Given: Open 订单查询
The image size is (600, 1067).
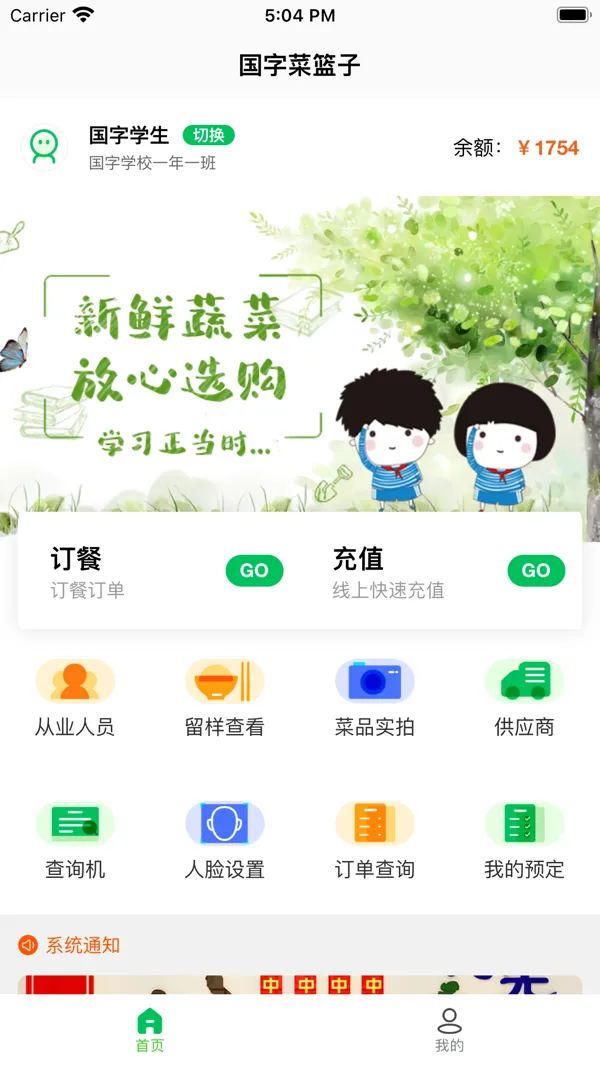Looking at the screenshot, I should pyautogui.click(x=375, y=841).
